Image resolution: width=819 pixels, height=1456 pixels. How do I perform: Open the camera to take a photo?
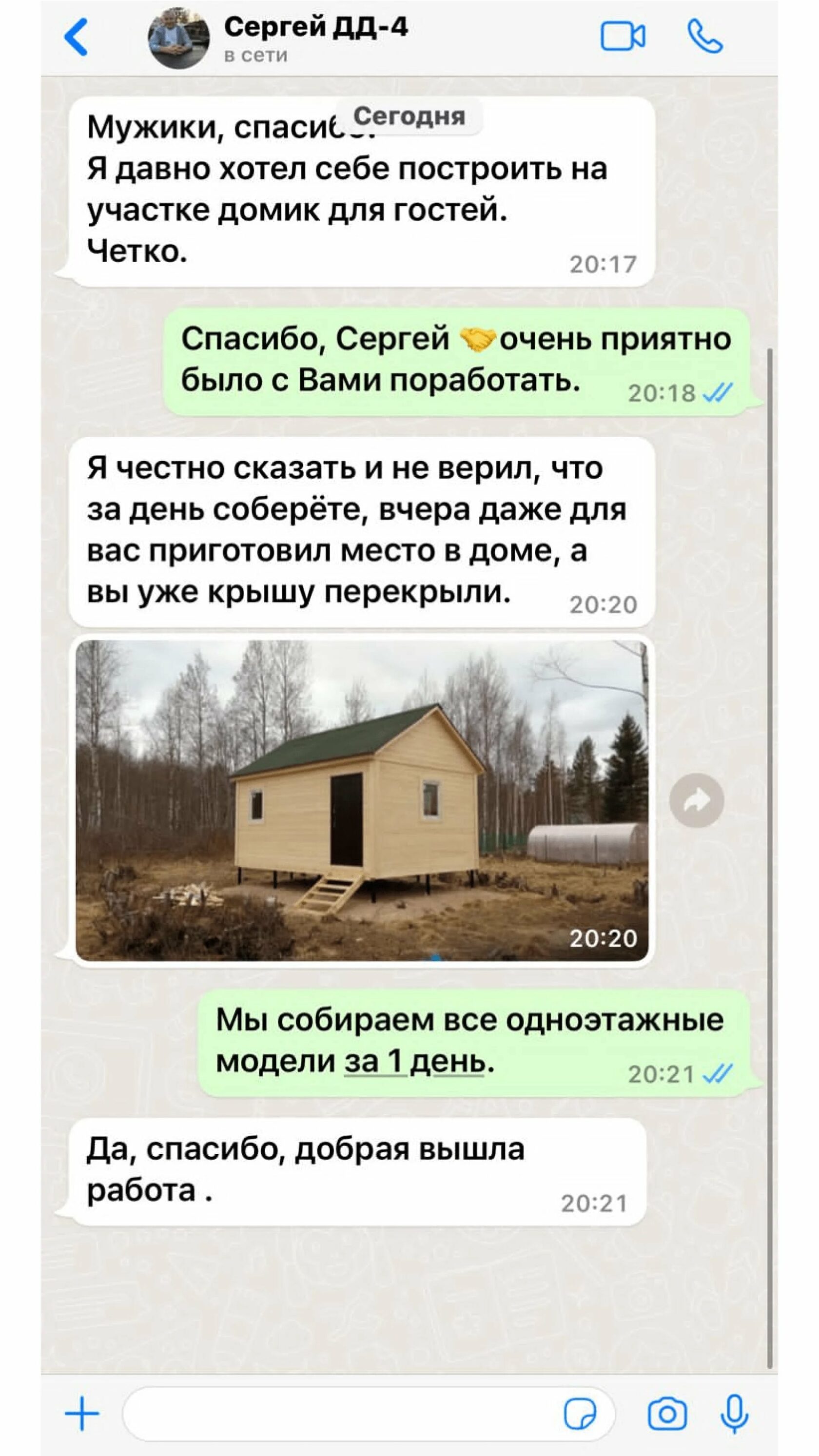coord(667,1413)
